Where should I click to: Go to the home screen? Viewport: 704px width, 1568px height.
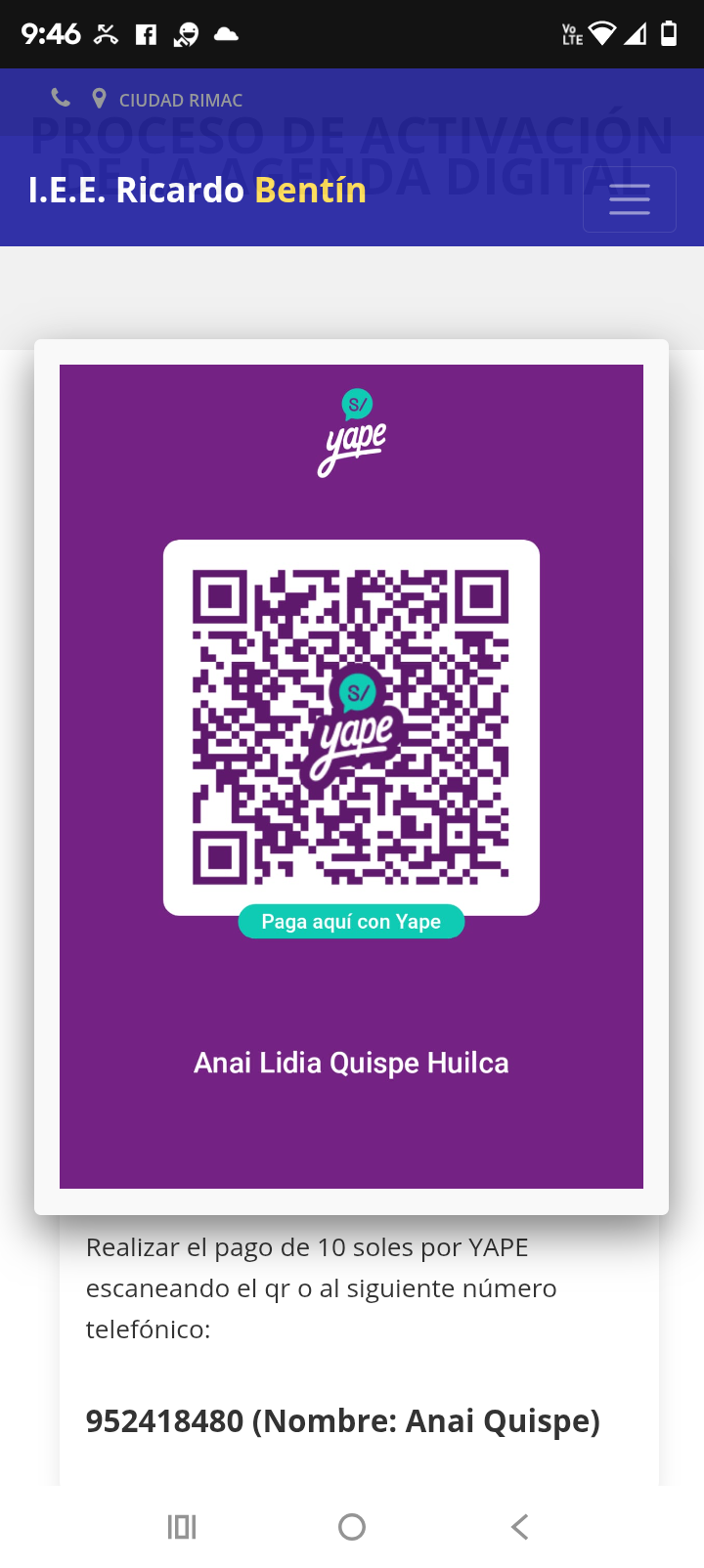(352, 1527)
